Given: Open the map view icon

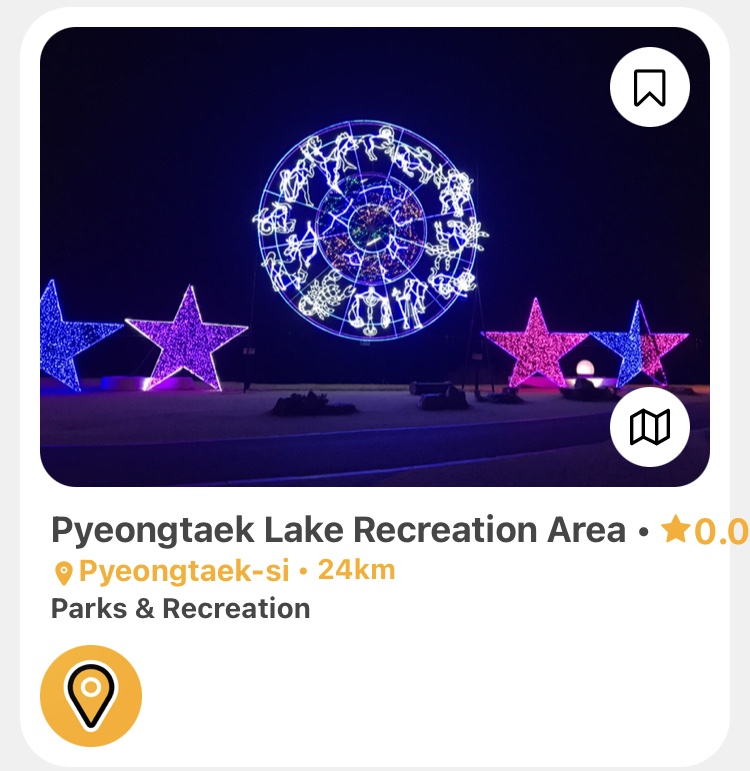Looking at the screenshot, I should click(650, 428).
